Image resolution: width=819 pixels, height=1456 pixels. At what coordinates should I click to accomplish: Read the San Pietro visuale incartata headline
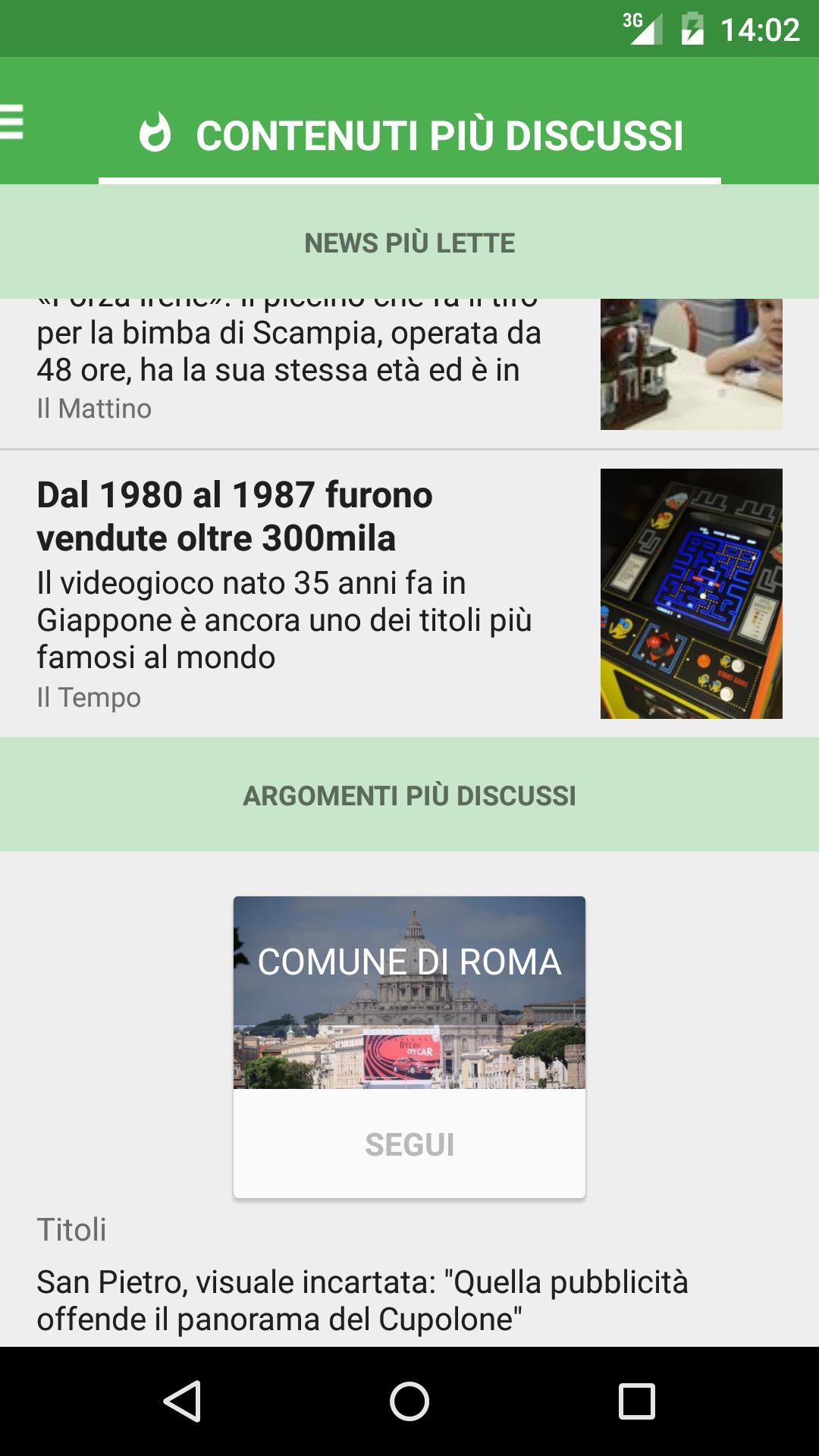[x=362, y=1300]
